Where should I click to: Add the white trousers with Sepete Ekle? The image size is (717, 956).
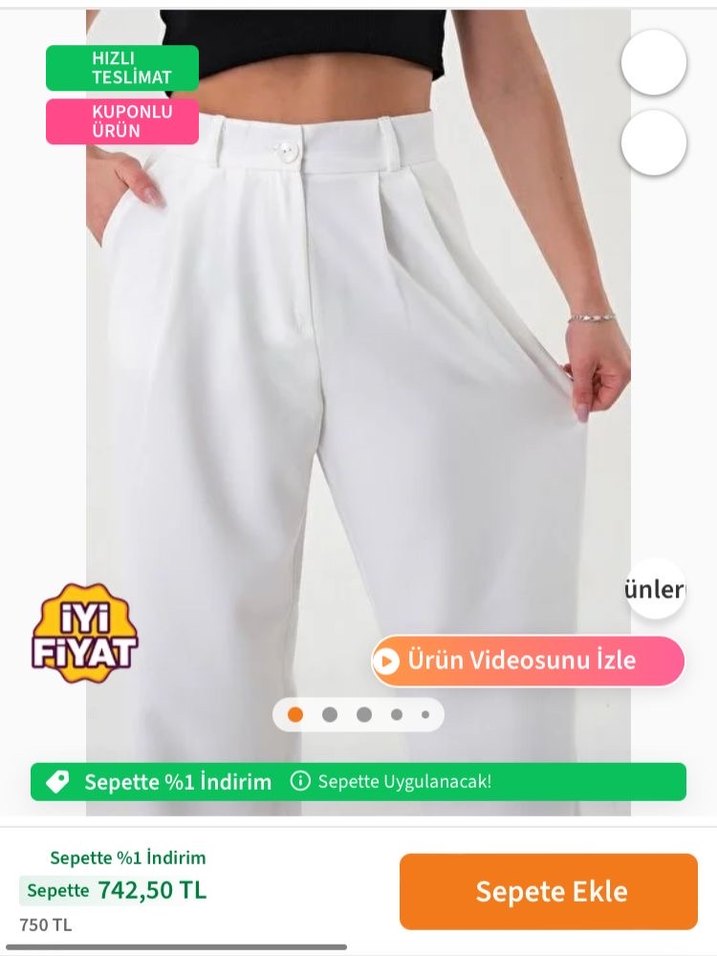point(548,891)
